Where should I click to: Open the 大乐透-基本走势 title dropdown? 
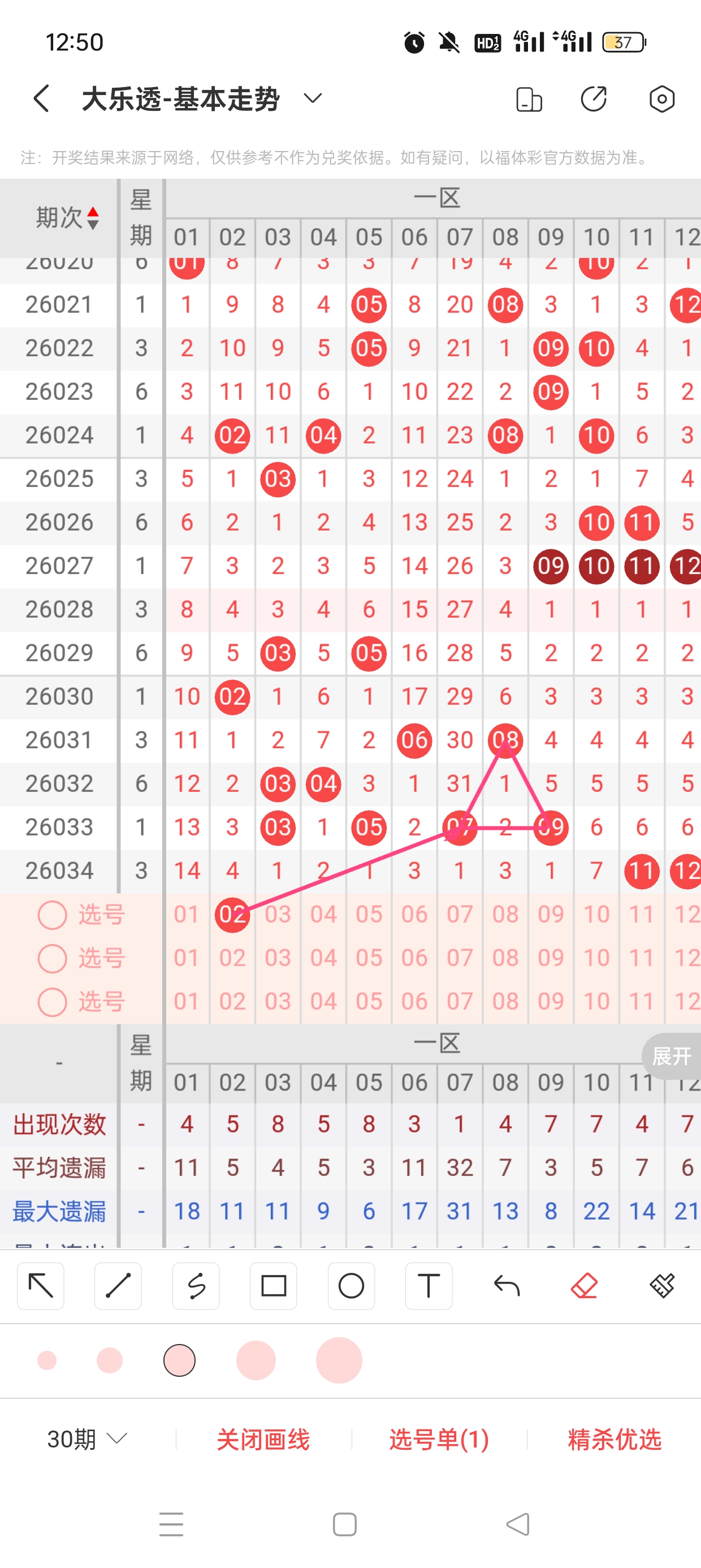click(x=312, y=98)
